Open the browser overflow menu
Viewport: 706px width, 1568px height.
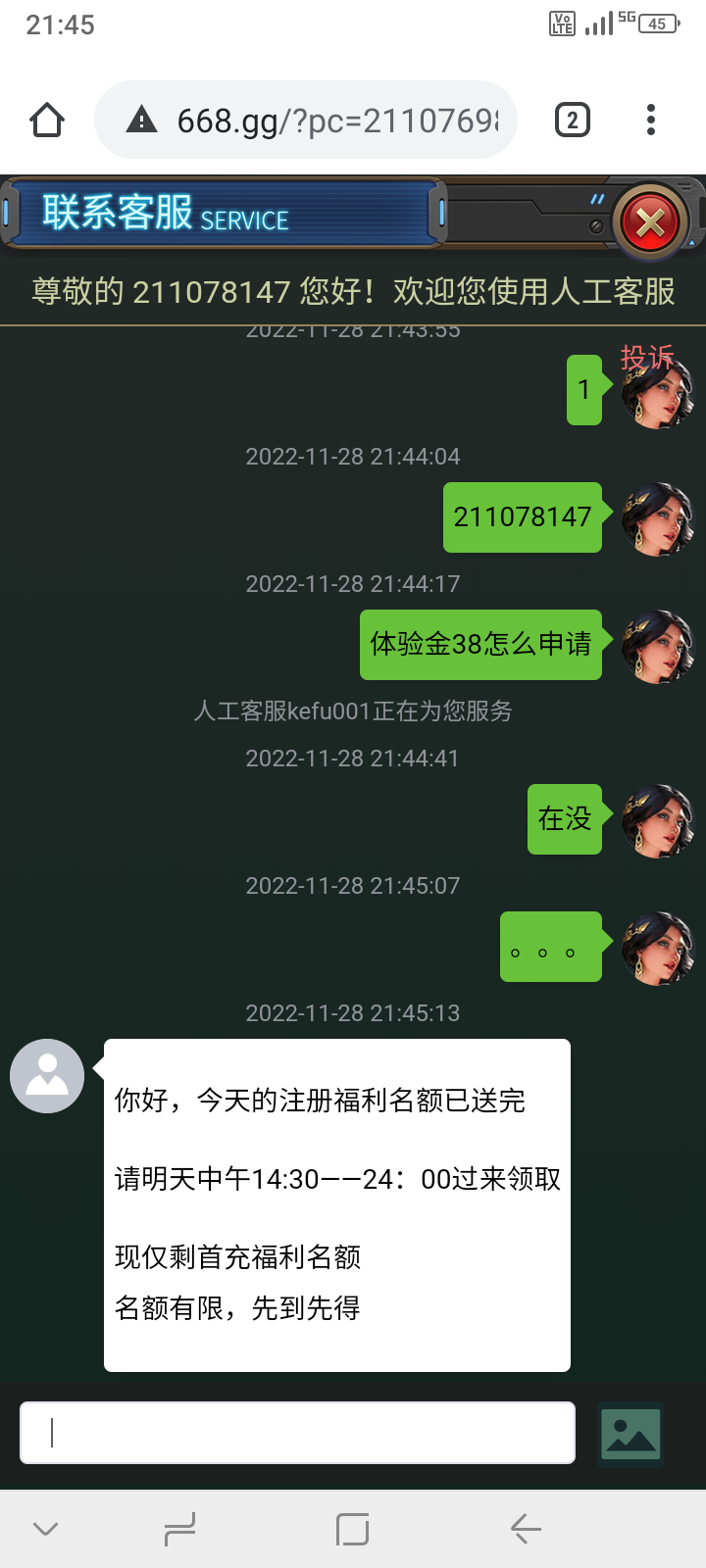point(650,121)
